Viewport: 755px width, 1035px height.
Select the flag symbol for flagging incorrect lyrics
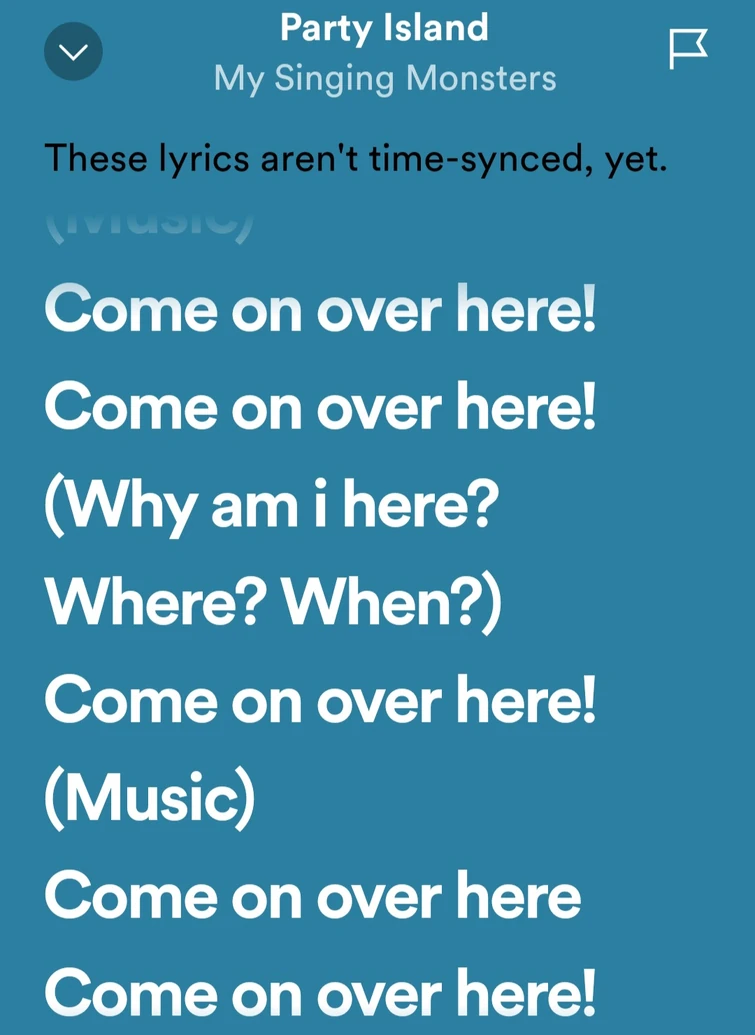(x=687, y=45)
